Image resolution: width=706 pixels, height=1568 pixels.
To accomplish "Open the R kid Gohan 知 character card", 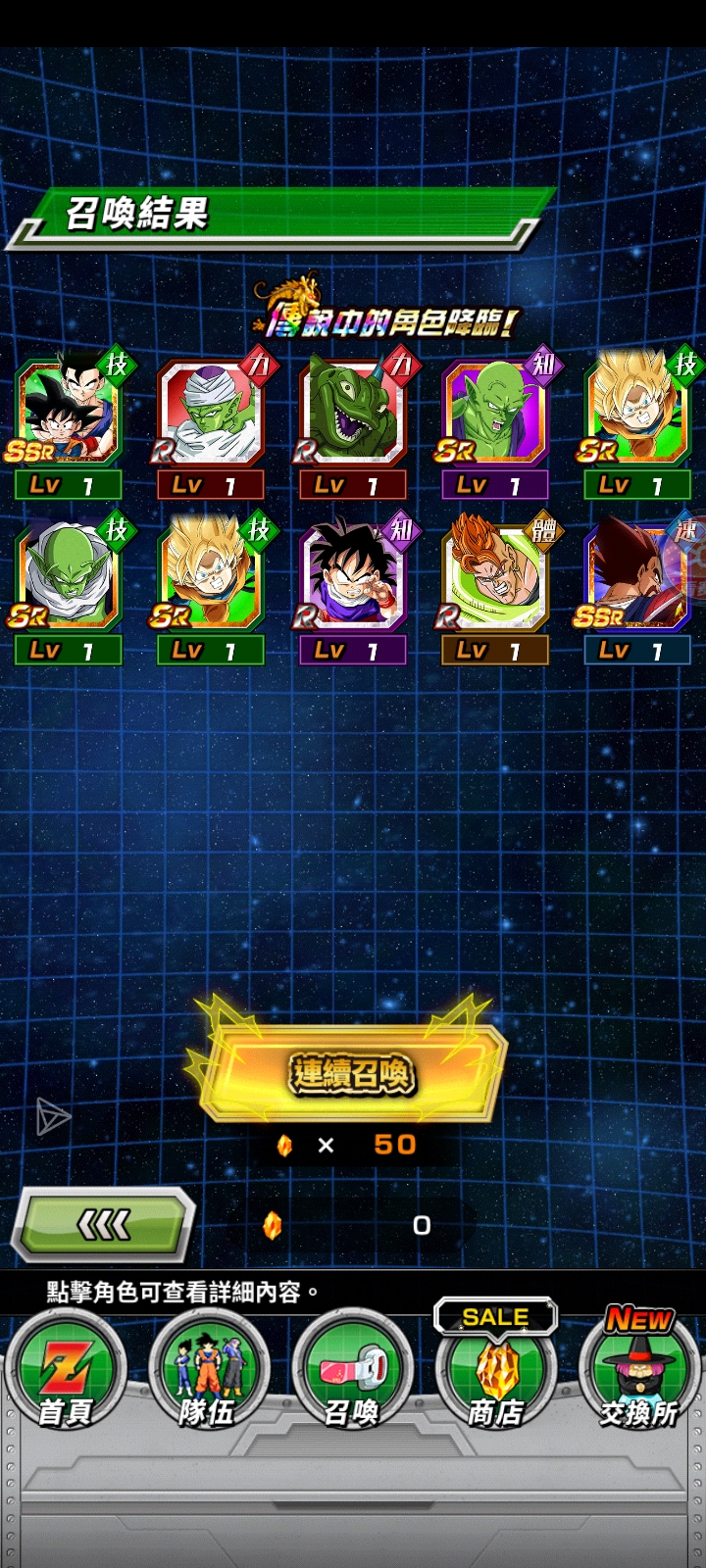I will pyautogui.click(x=352, y=578).
